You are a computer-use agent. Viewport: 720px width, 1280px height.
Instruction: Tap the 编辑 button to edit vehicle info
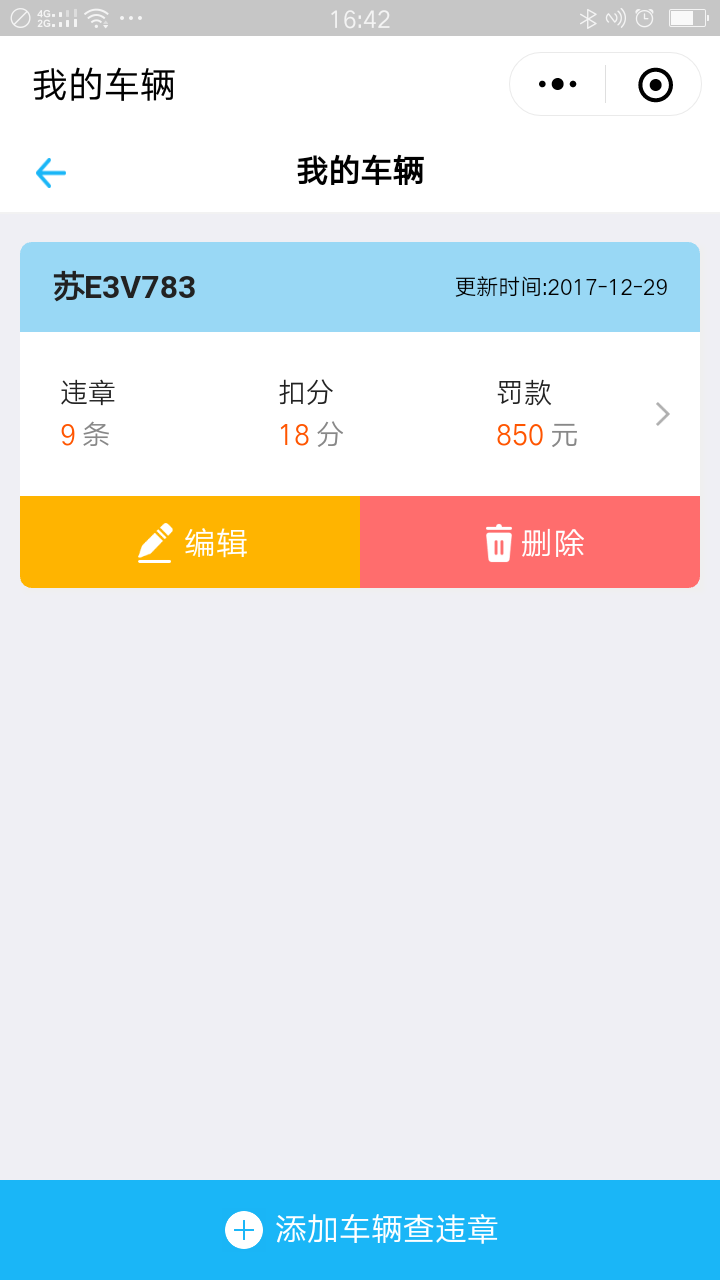point(190,541)
